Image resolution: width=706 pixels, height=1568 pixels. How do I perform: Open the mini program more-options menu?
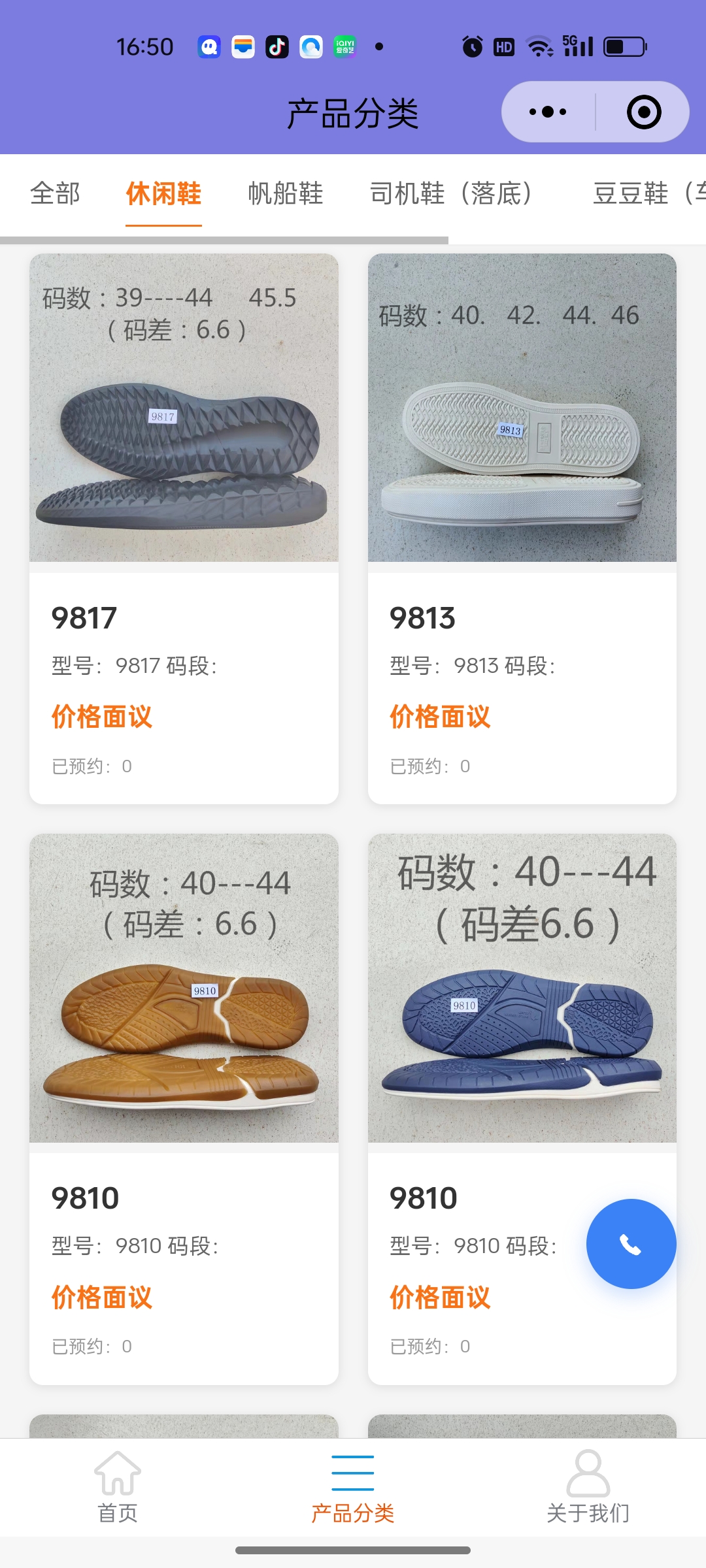point(548,112)
